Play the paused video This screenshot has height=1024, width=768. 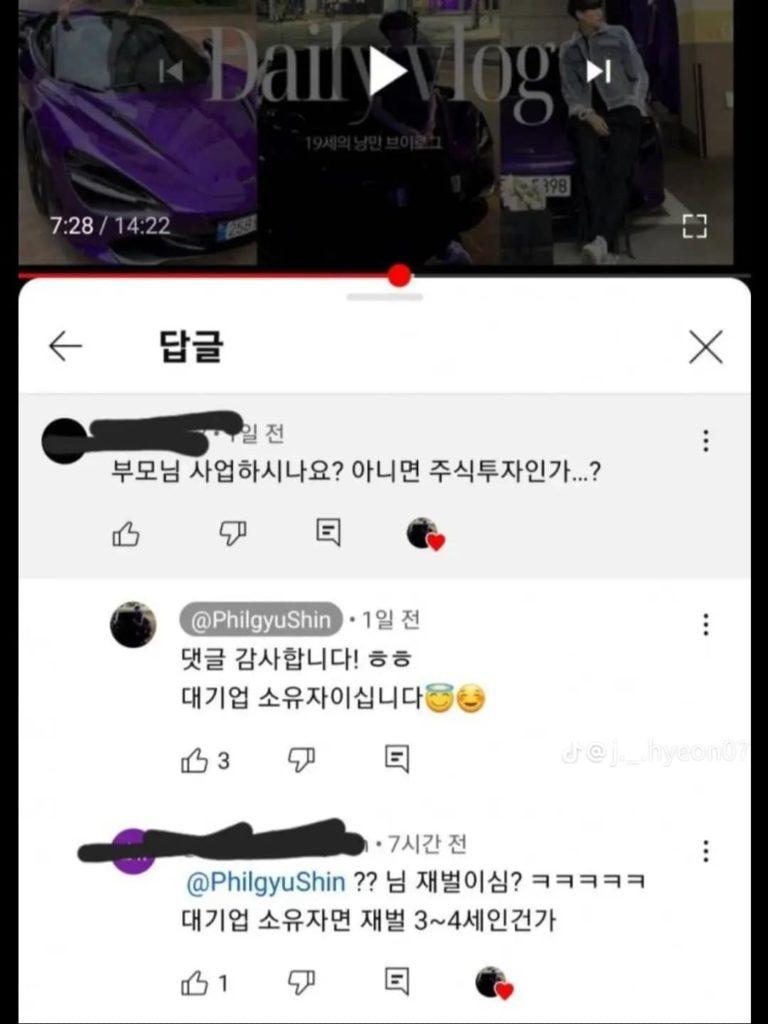coord(386,71)
